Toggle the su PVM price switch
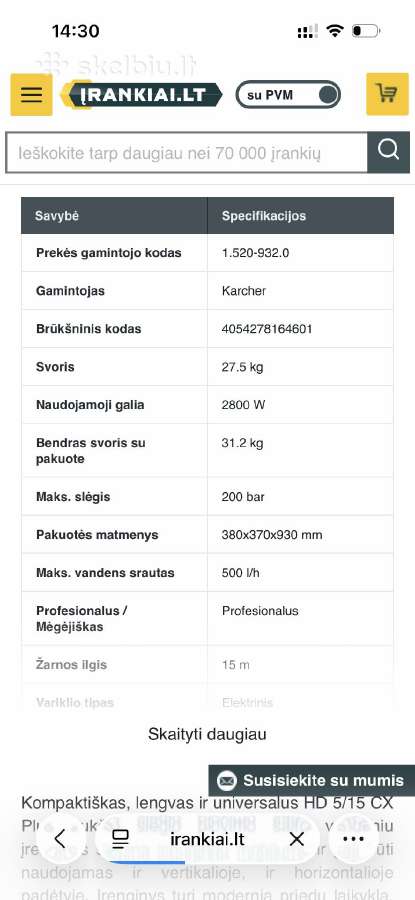This screenshot has width=415, height=900. tap(288, 95)
